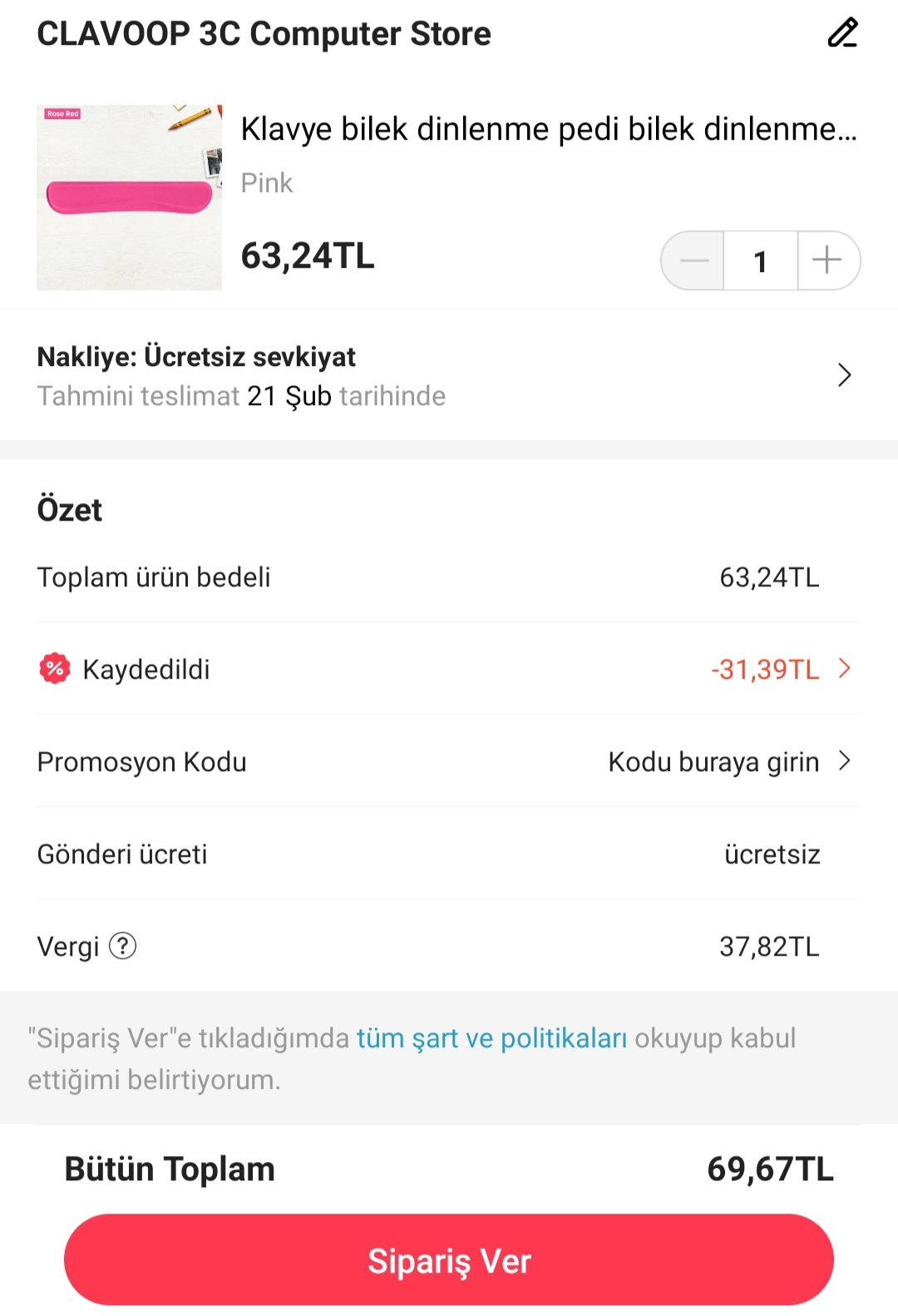Viewport: 898px width, 1316px height.
Task: Tap the edit pencil icon beside store name
Action: pyautogui.click(x=842, y=33)
